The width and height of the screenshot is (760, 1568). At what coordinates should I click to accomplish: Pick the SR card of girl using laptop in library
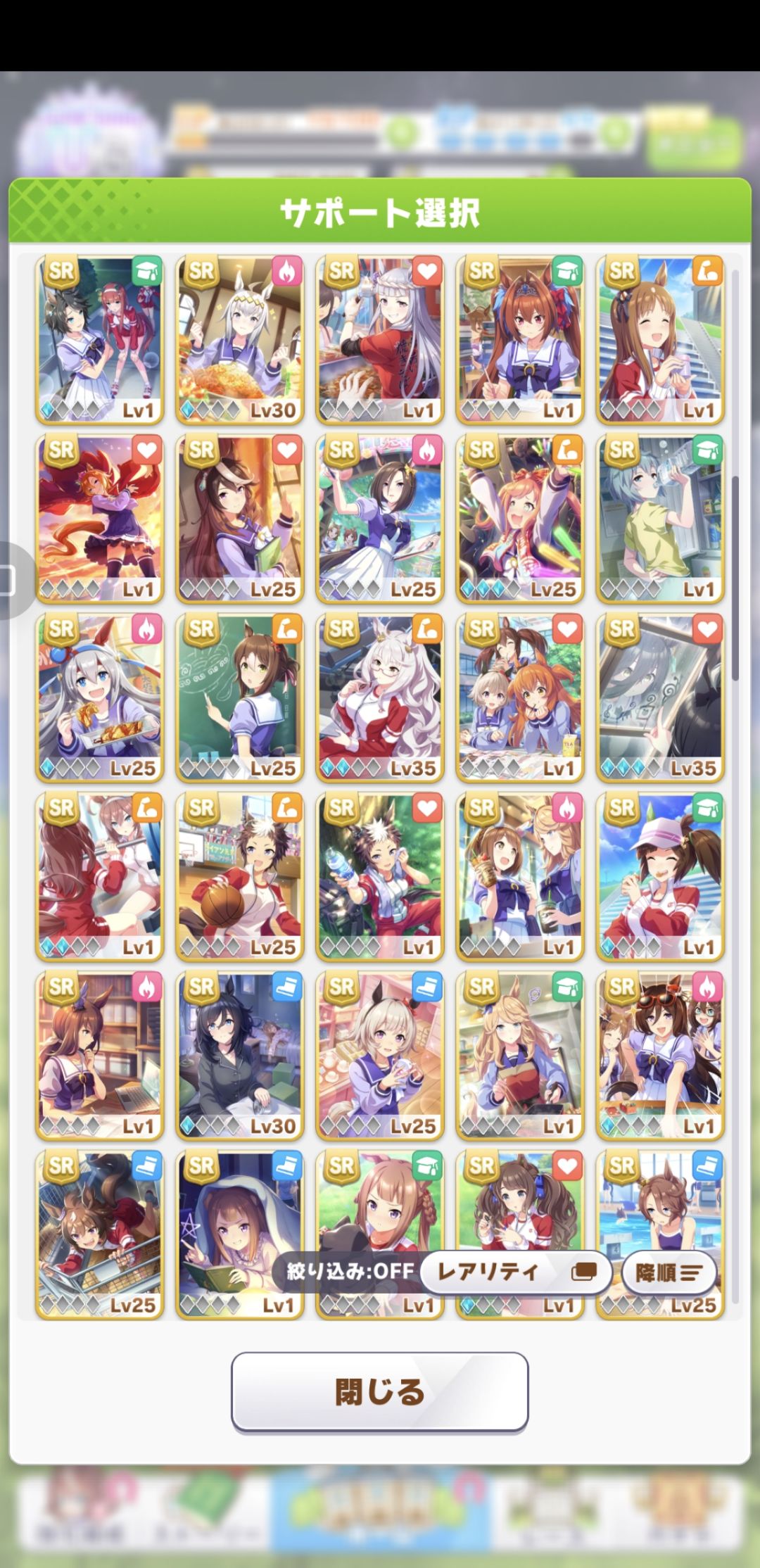tap(100, 1055)
